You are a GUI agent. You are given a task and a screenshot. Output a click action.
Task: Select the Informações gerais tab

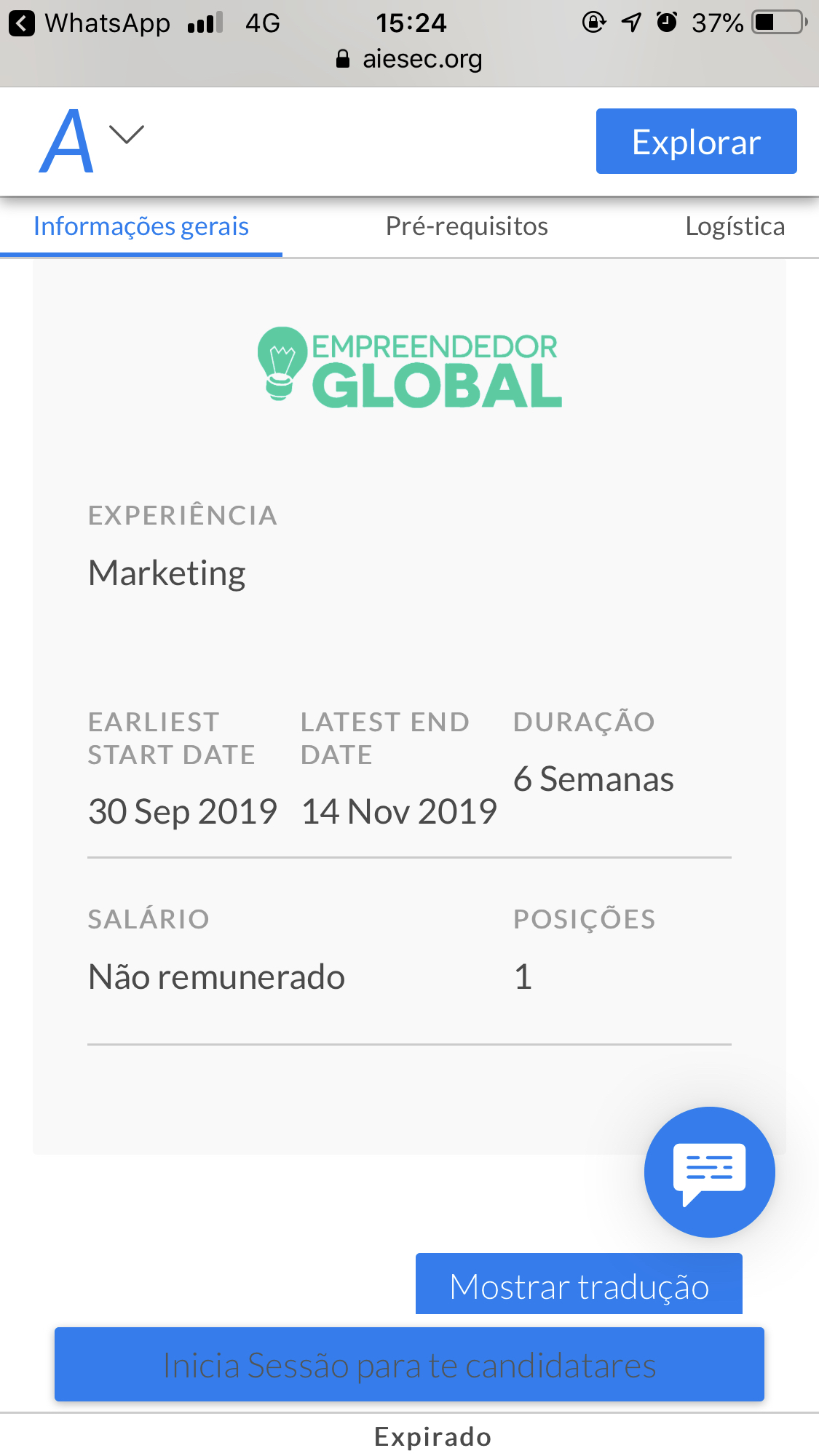click(141, 226)
